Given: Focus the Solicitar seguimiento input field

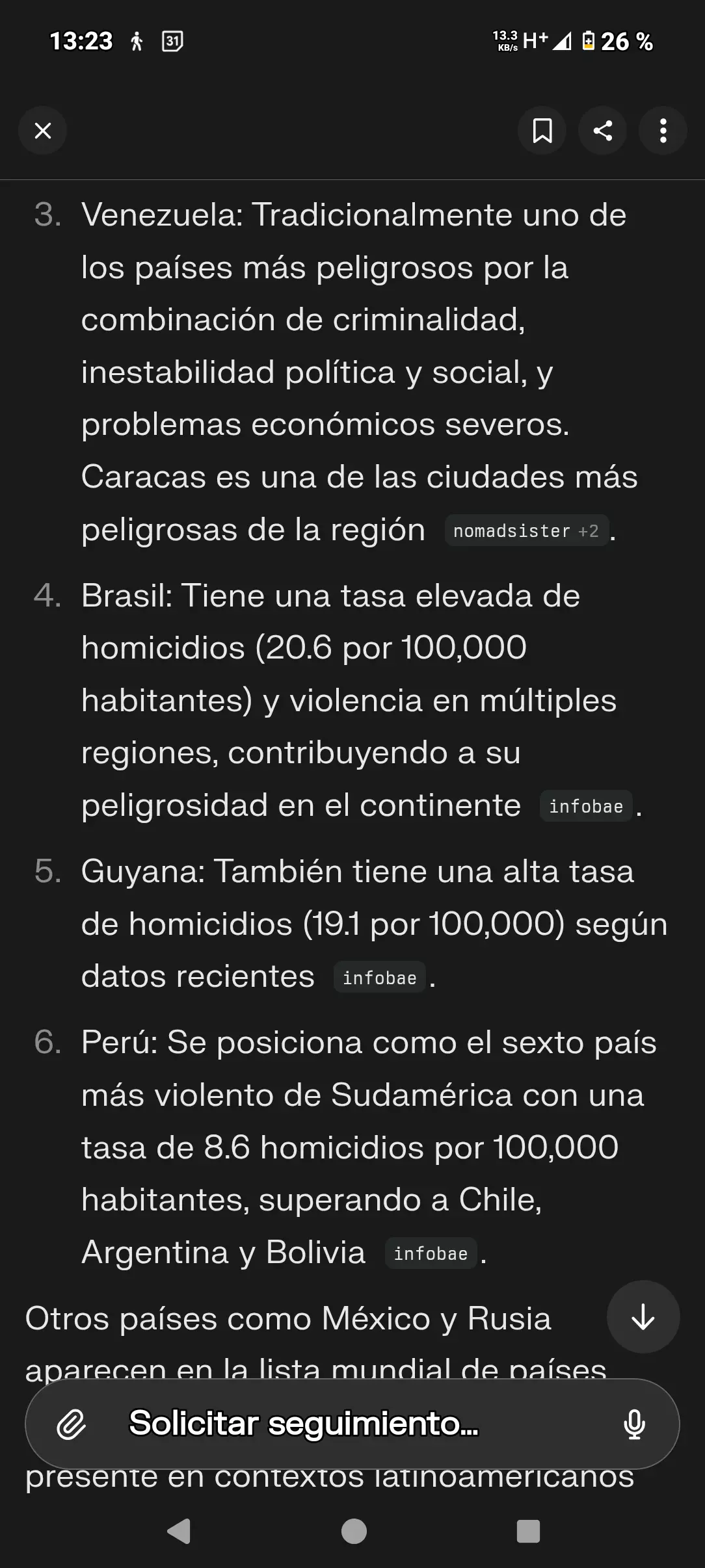Looking at the screenshot, I should [x=352, y=1424].
